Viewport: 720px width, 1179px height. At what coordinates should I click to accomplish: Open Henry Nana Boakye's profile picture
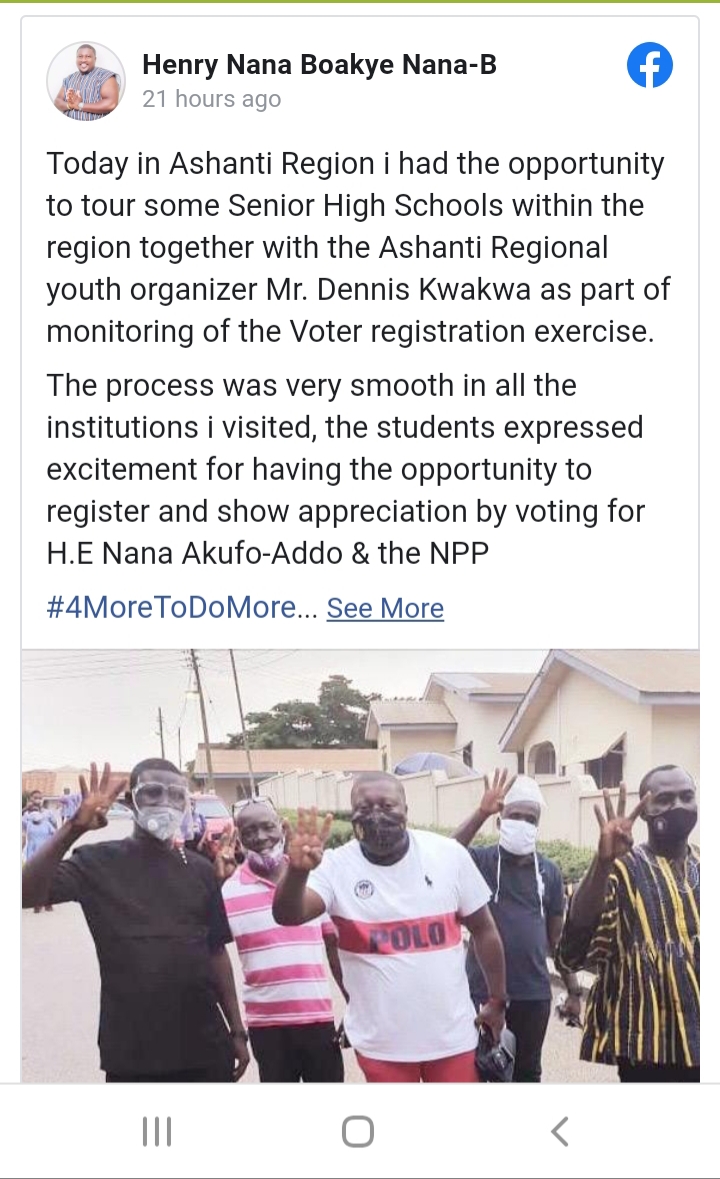click(x=86, y=81)
